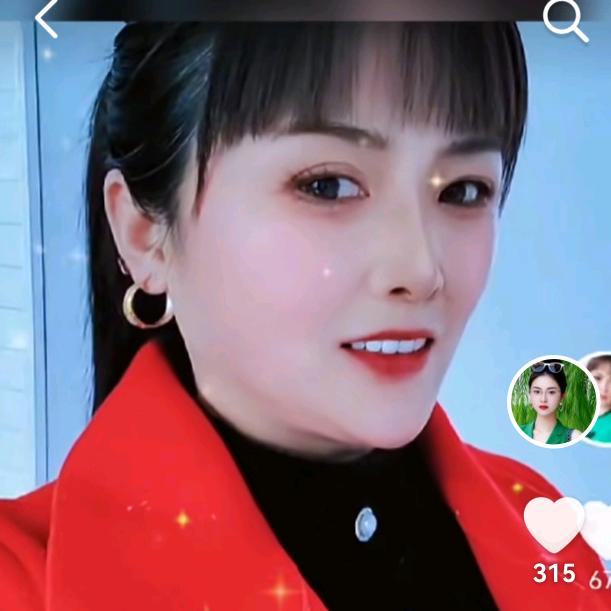611x611 pixels.
Task: Open the search magnifier icon
Action: [x=564, y=19]
